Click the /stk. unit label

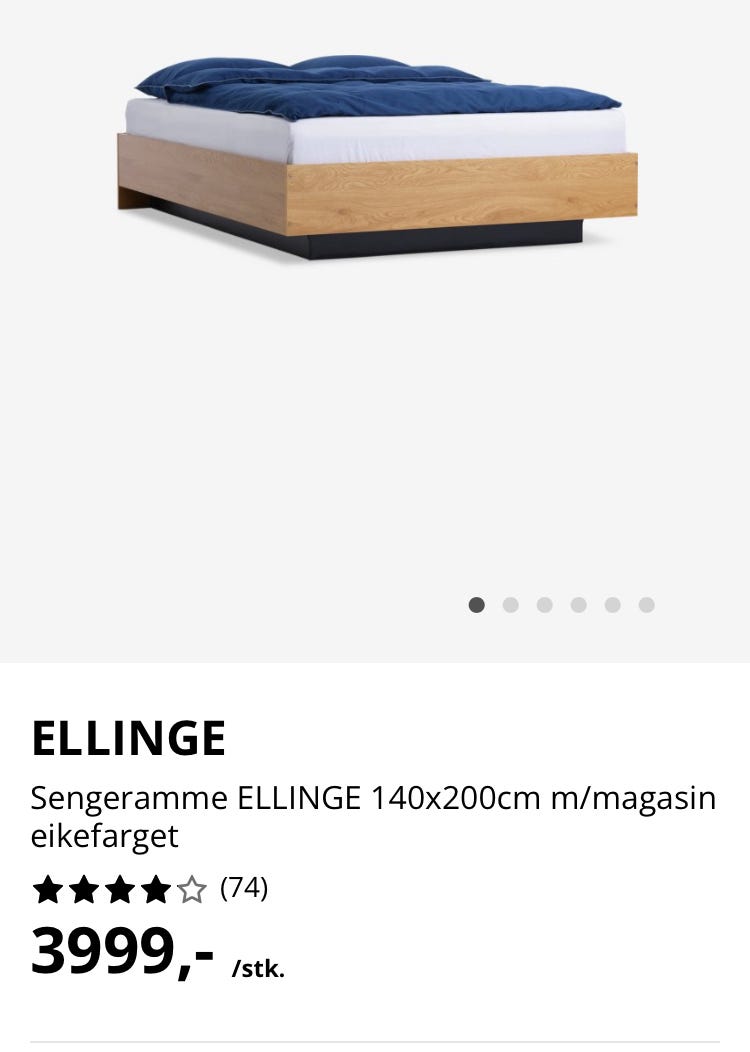[x=258, y=968]
